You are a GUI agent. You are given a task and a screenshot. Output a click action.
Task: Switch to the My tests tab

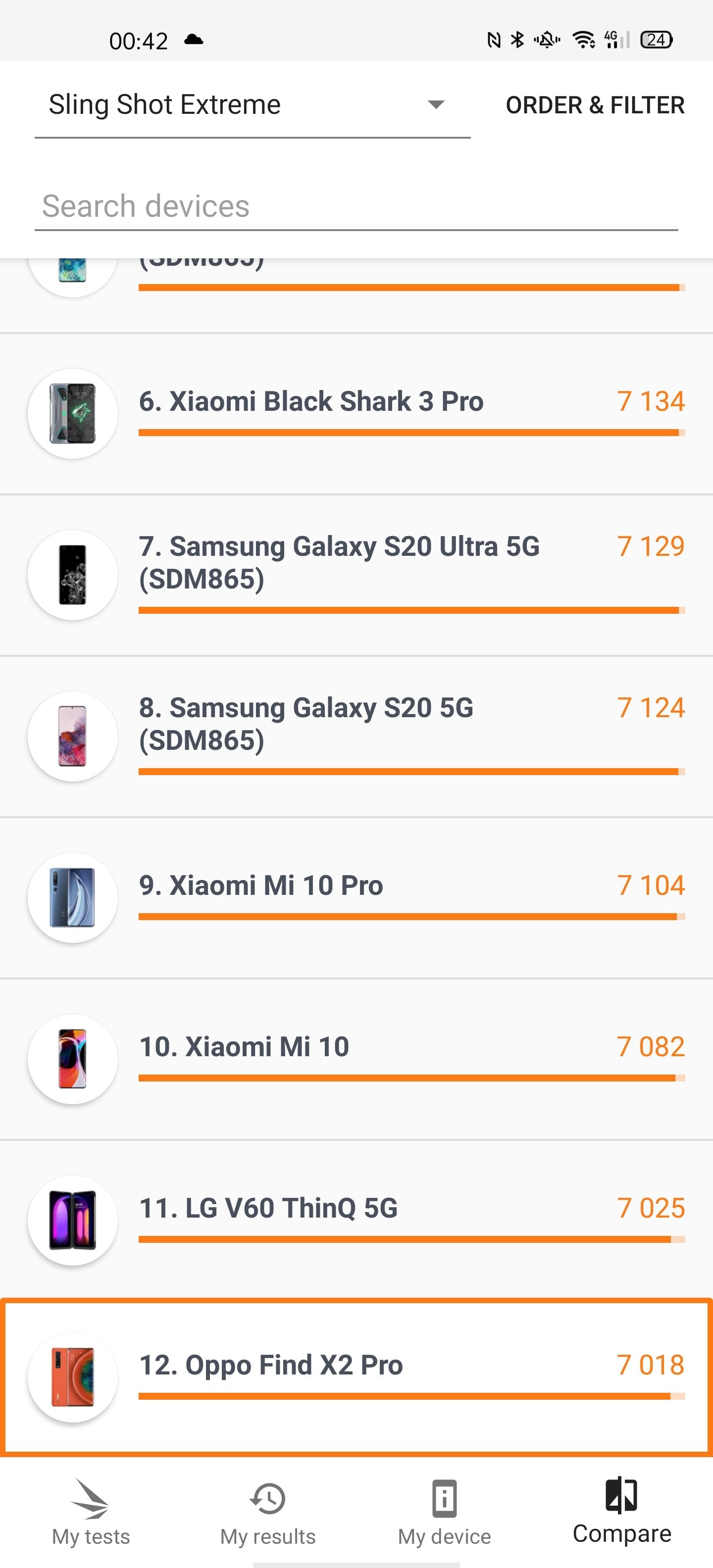click(x=91, y=1512)
